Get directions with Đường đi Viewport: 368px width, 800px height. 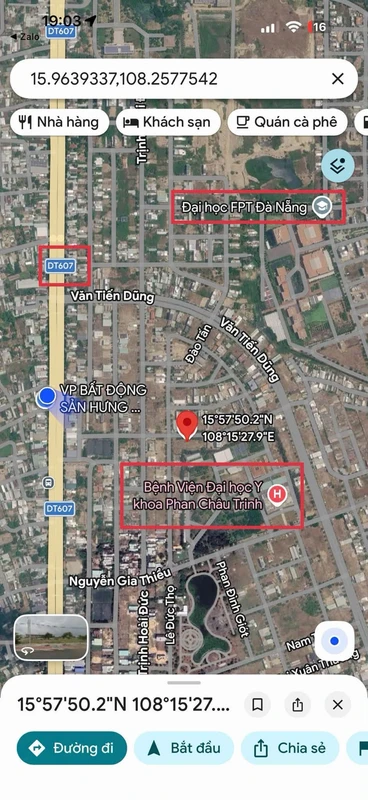(72, 748)
